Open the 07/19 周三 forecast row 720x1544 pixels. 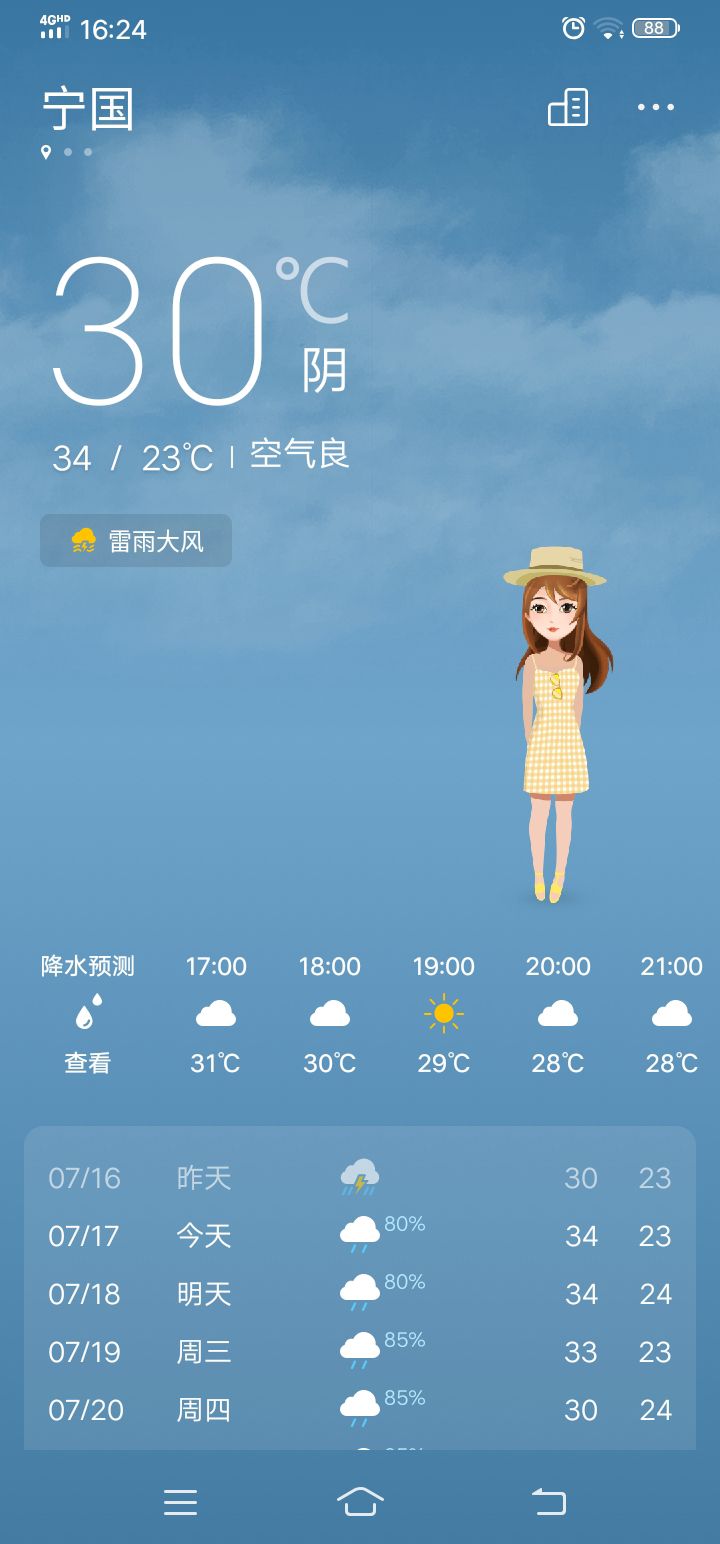(360, 1352)
